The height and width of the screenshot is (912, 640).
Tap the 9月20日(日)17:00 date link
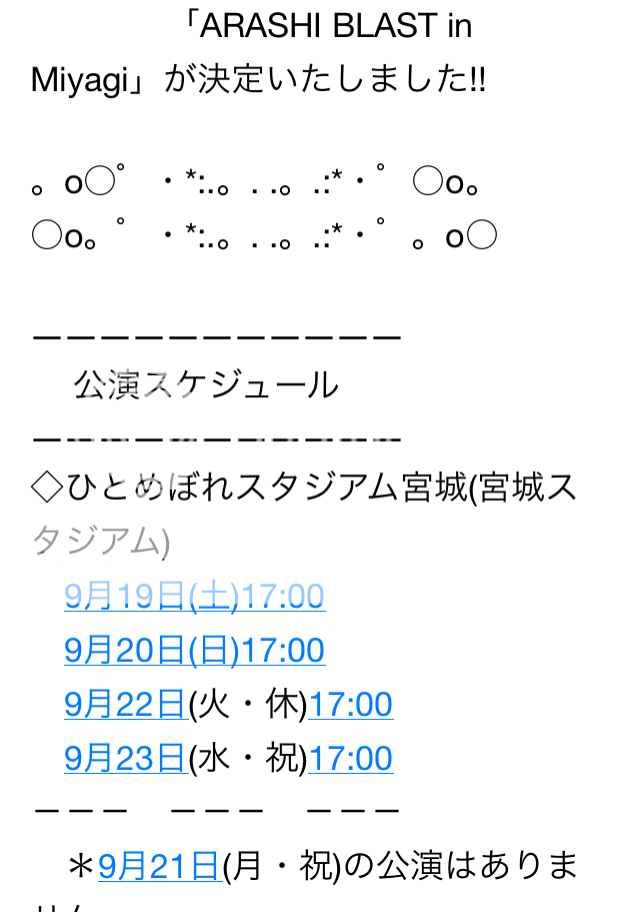pyautogui.click(x=194, y=651)
